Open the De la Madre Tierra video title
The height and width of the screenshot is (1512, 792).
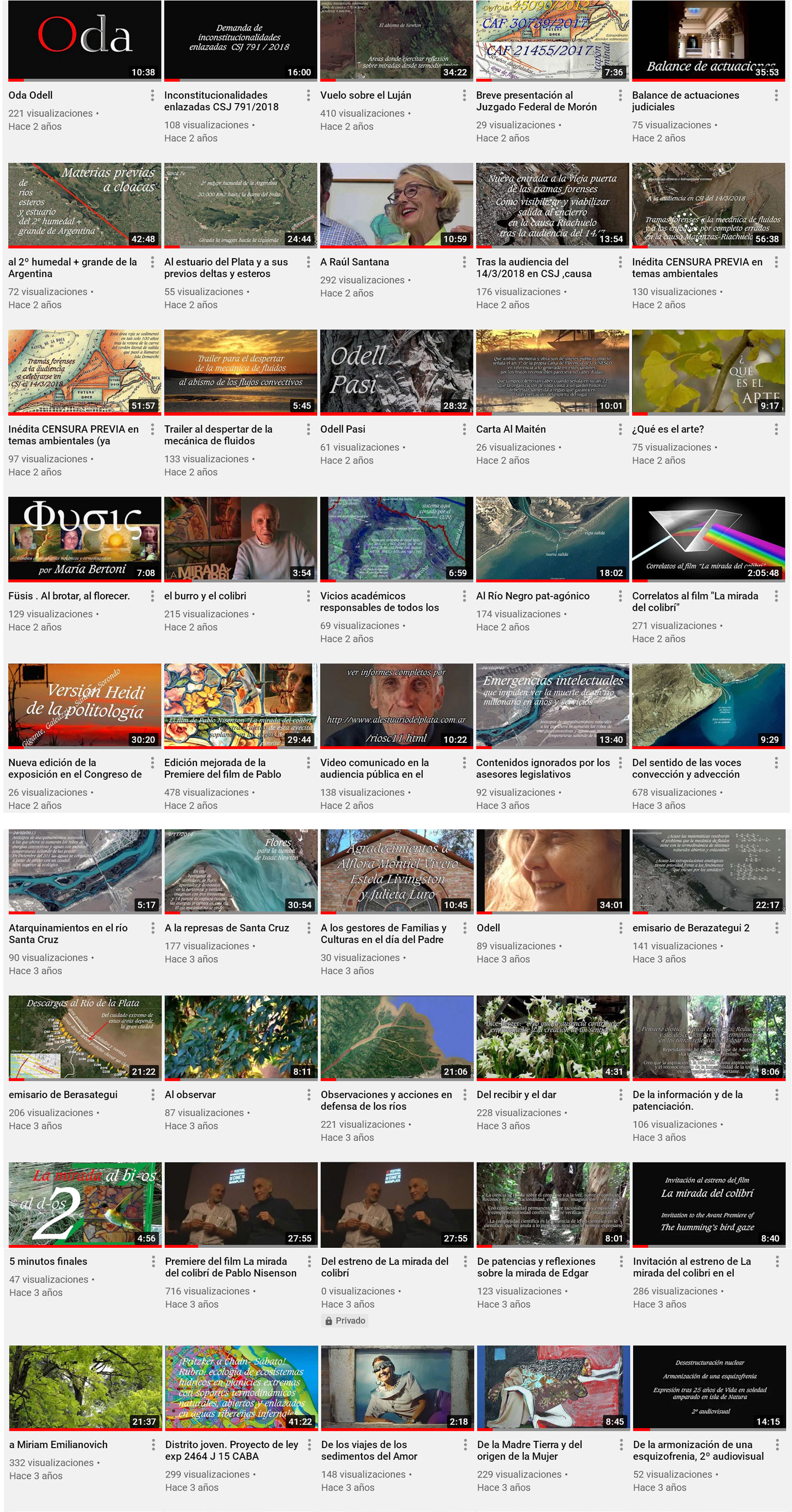point(529,1450)
